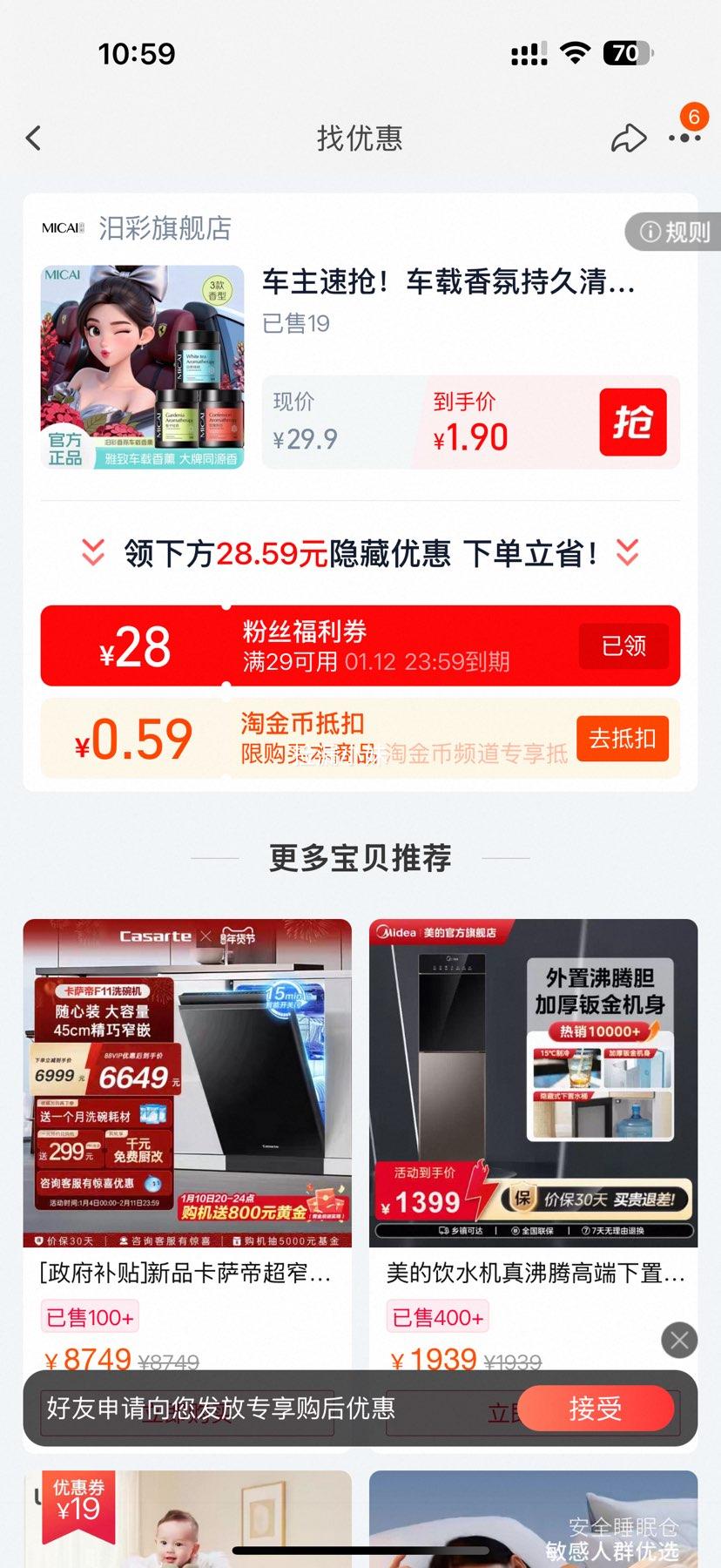Tap the notification badge showing 6
The width and height of the screenshot is (721, 1568).
pyautogui.click(x=694, y=115)
